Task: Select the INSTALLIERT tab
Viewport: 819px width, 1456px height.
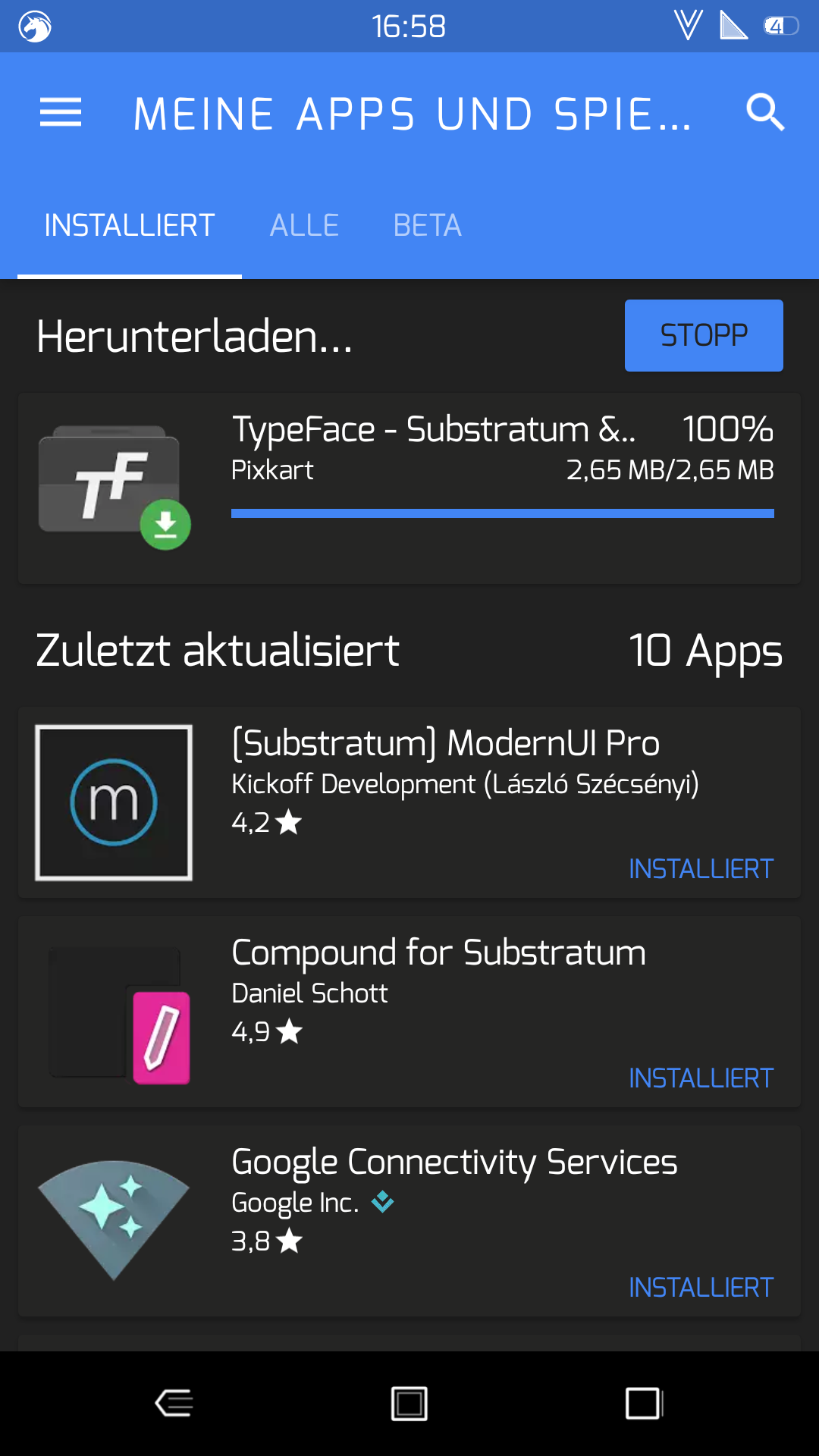Action: (x=130, y=225)
